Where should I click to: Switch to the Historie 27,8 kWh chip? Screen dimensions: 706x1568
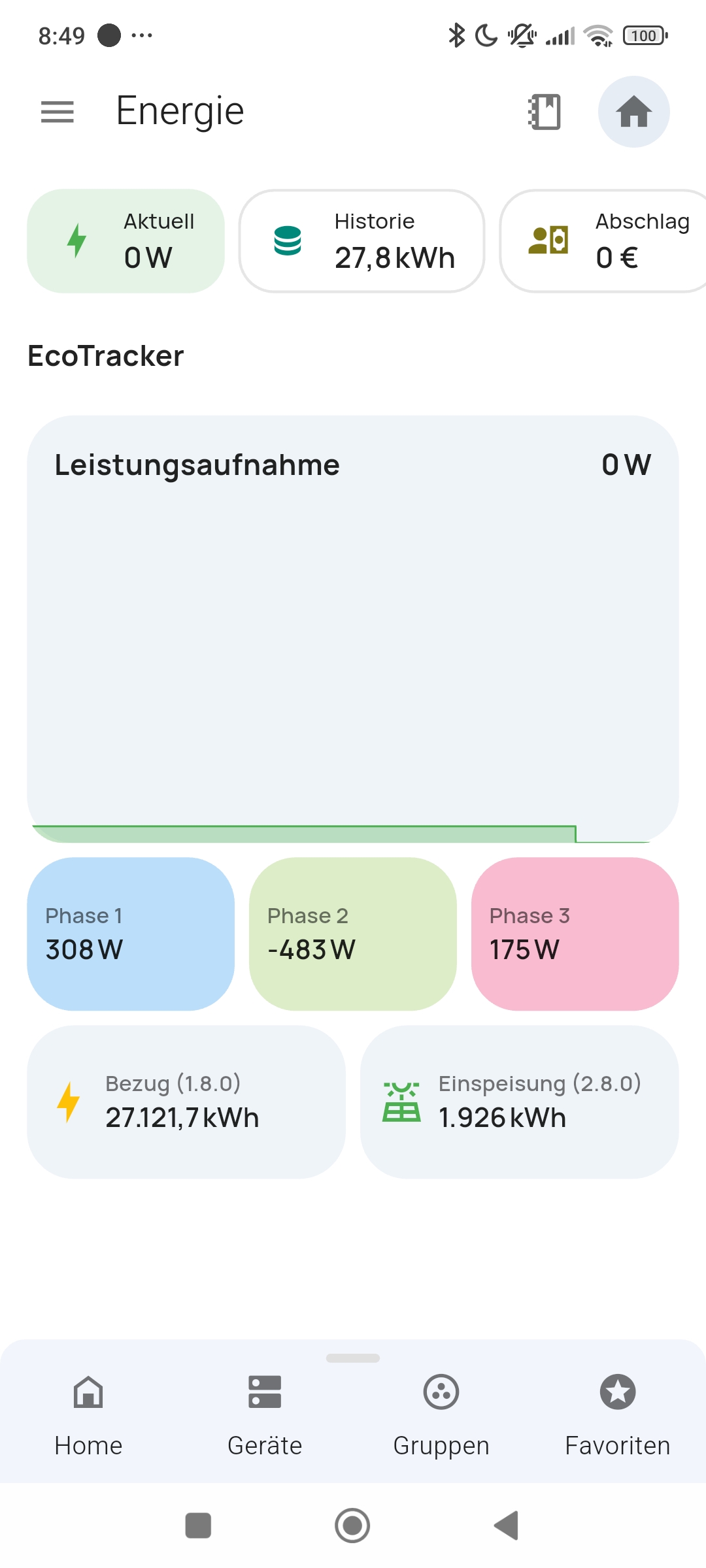(x=361, y=241)
